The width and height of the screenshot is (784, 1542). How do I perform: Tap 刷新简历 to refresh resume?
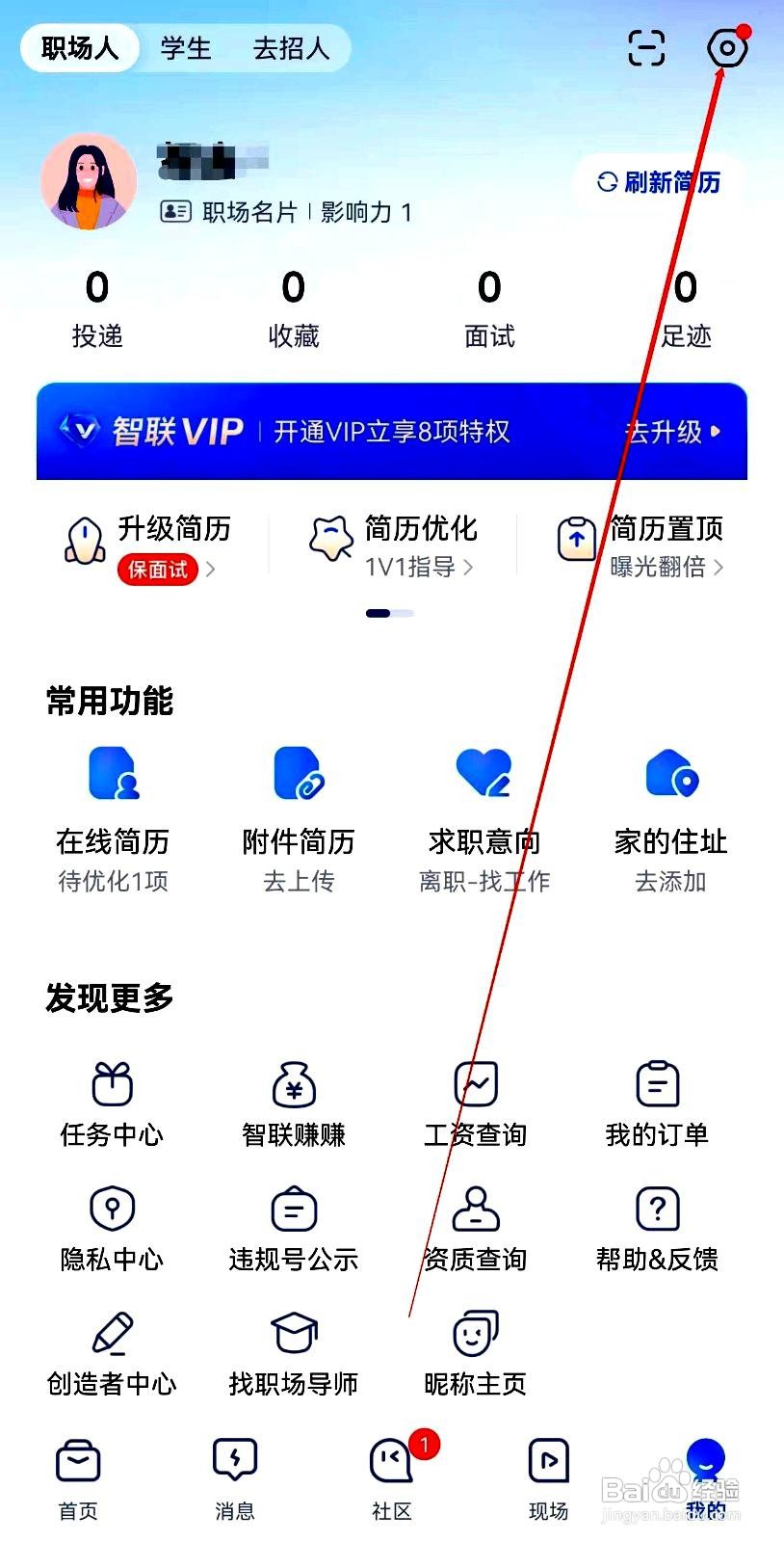click(659, 181)
